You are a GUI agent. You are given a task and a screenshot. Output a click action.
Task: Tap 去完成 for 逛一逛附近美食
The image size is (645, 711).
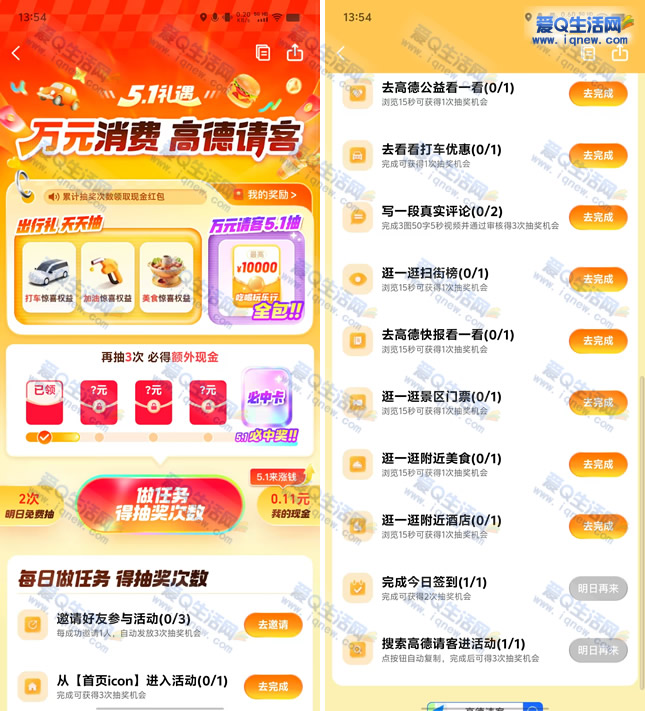click(598, 464)
